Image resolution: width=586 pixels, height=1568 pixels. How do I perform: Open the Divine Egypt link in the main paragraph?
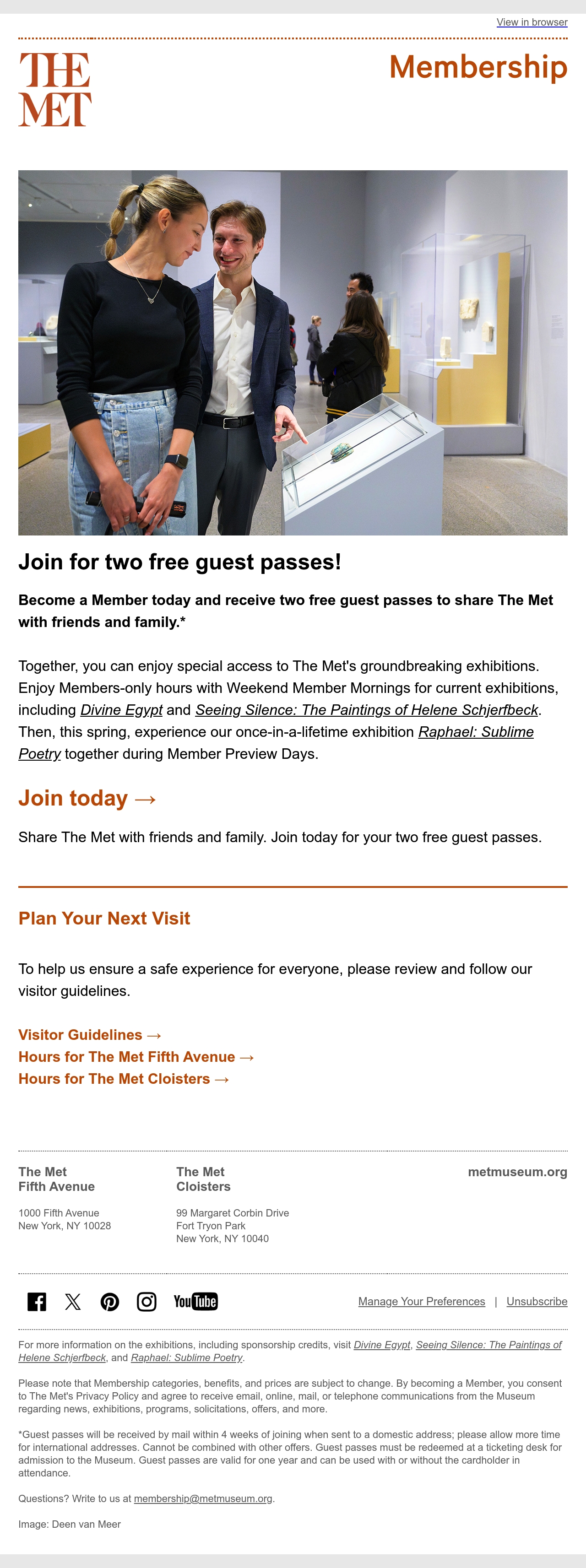point(121,710)
